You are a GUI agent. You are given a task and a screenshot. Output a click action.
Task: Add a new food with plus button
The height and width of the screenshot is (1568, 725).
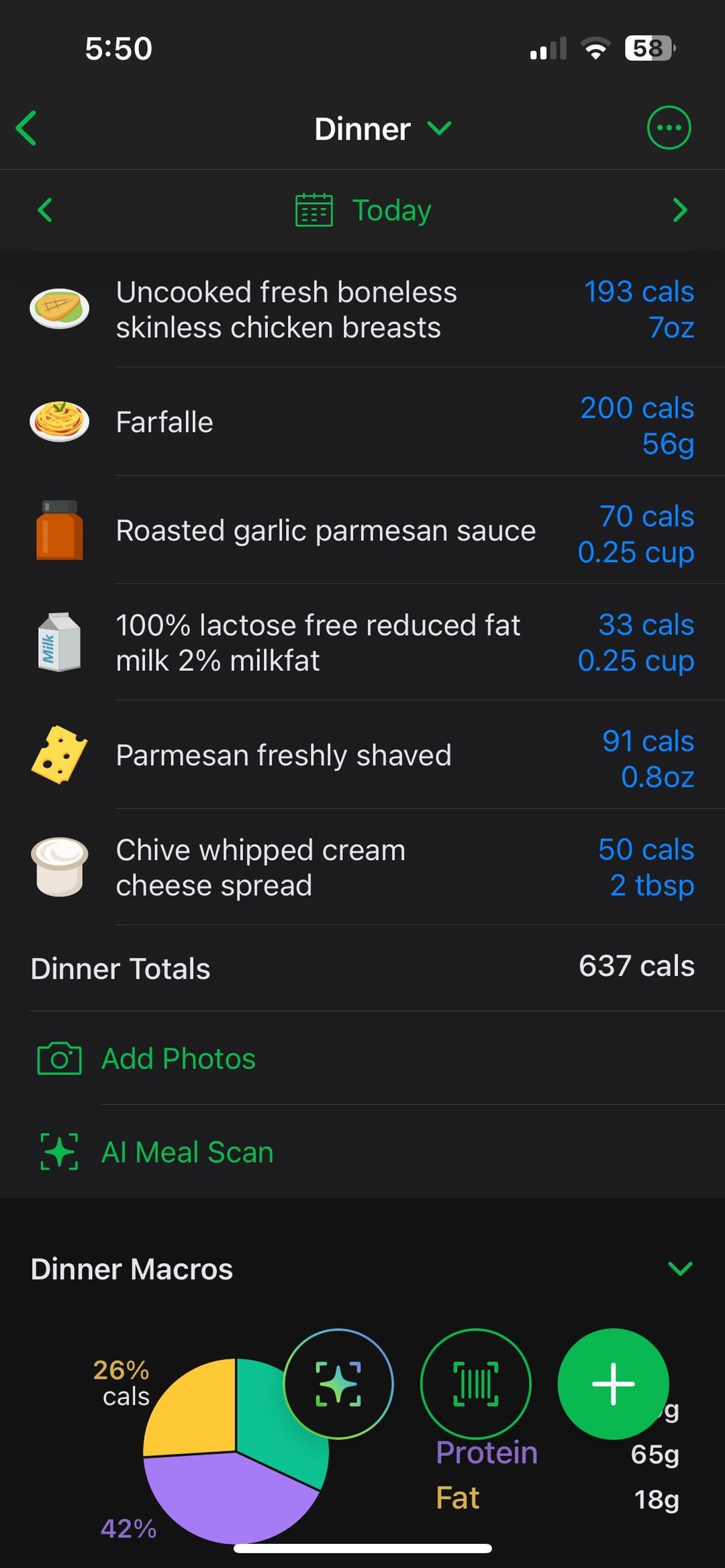[613, 1383]
